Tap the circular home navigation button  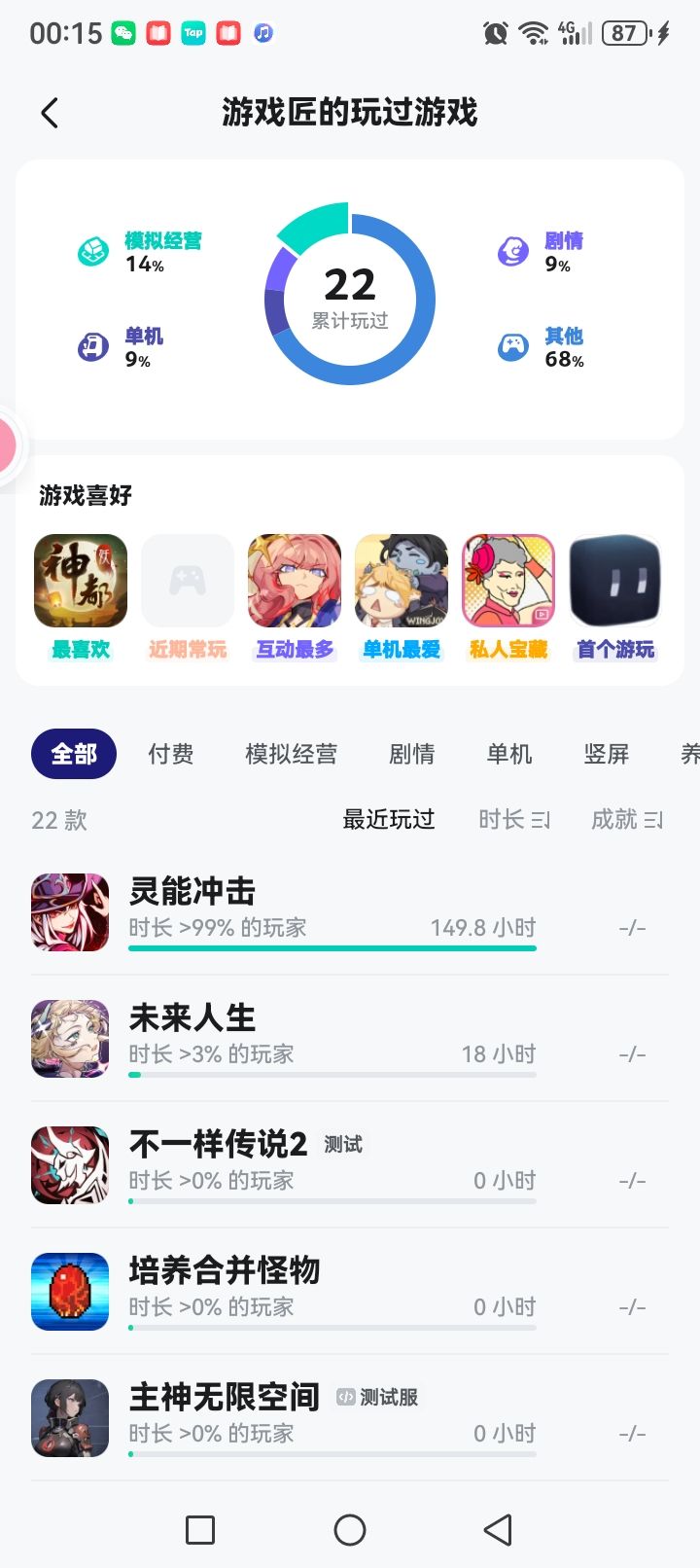tap(349, 1530)
